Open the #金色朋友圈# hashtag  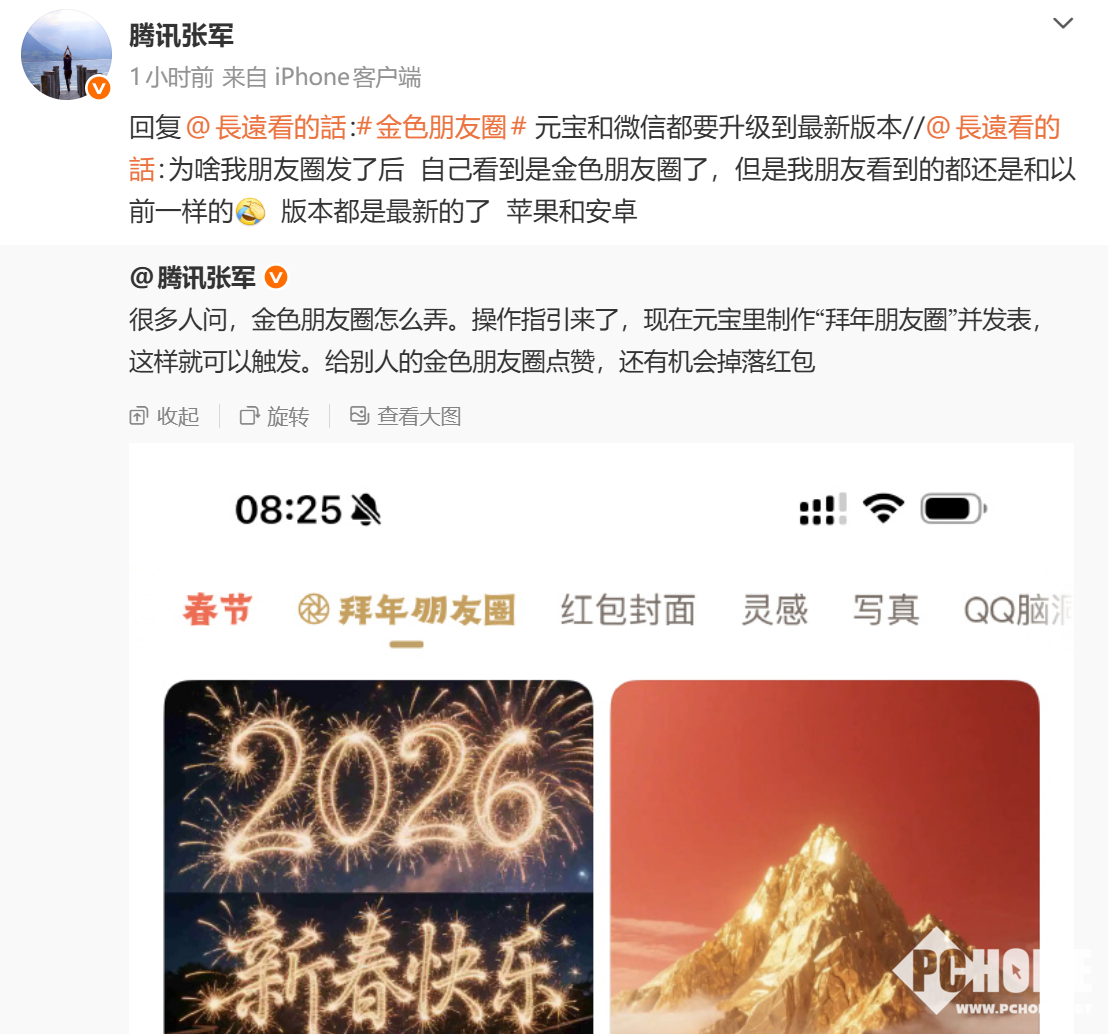442,127
